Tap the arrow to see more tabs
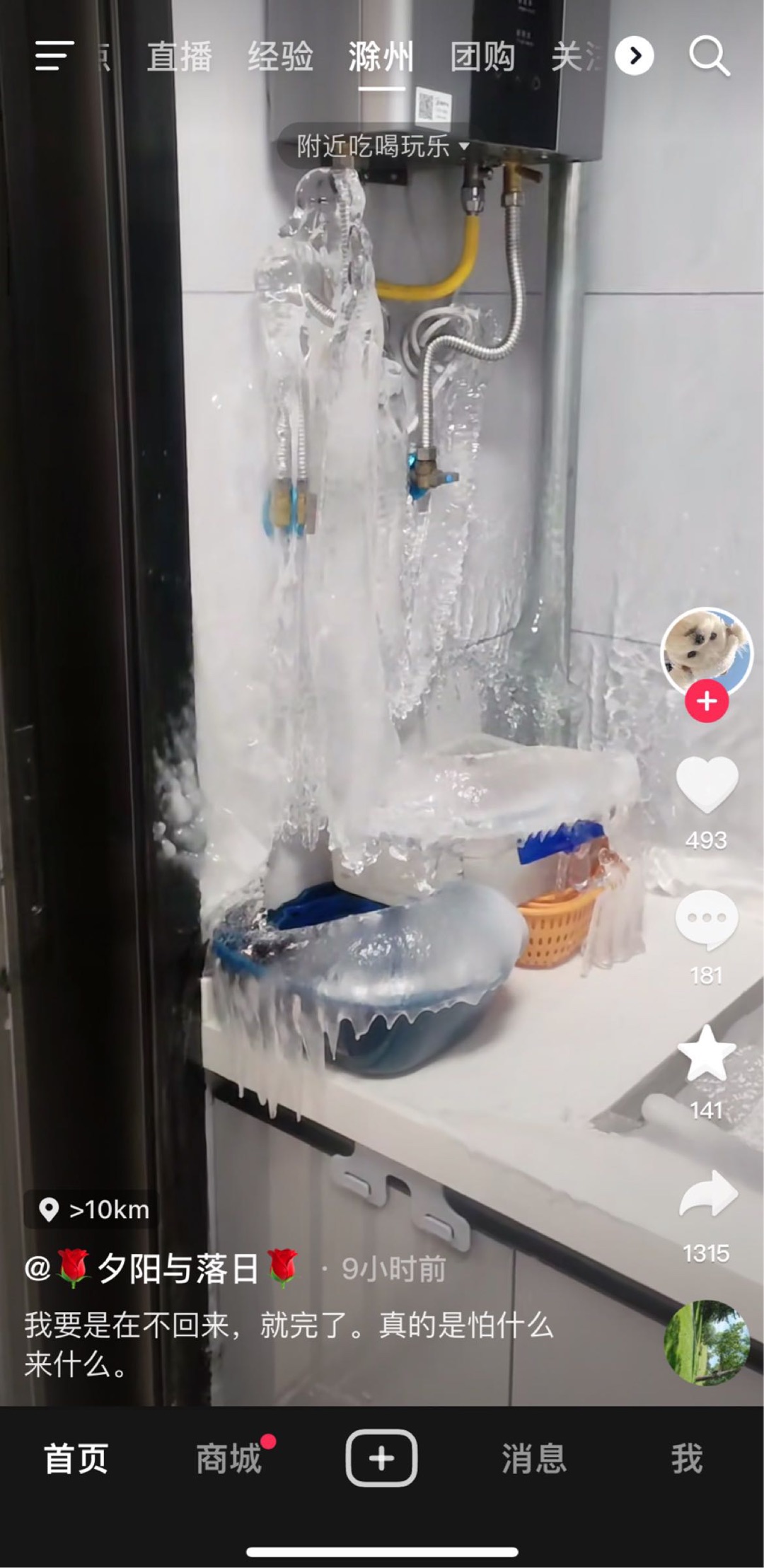The image size is (764, 1568). point(634,56)
